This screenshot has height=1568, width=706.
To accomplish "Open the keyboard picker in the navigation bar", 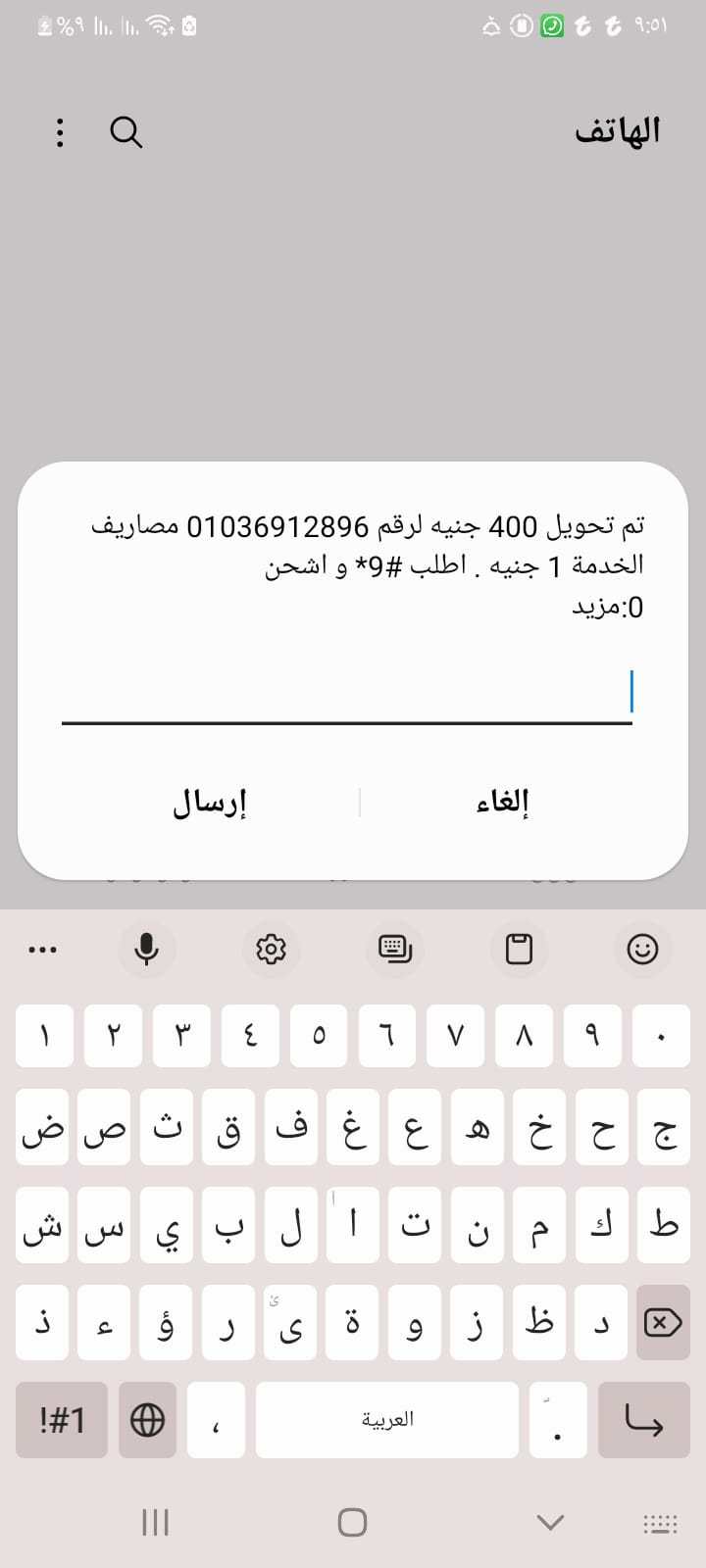I will click(659, 1522).
